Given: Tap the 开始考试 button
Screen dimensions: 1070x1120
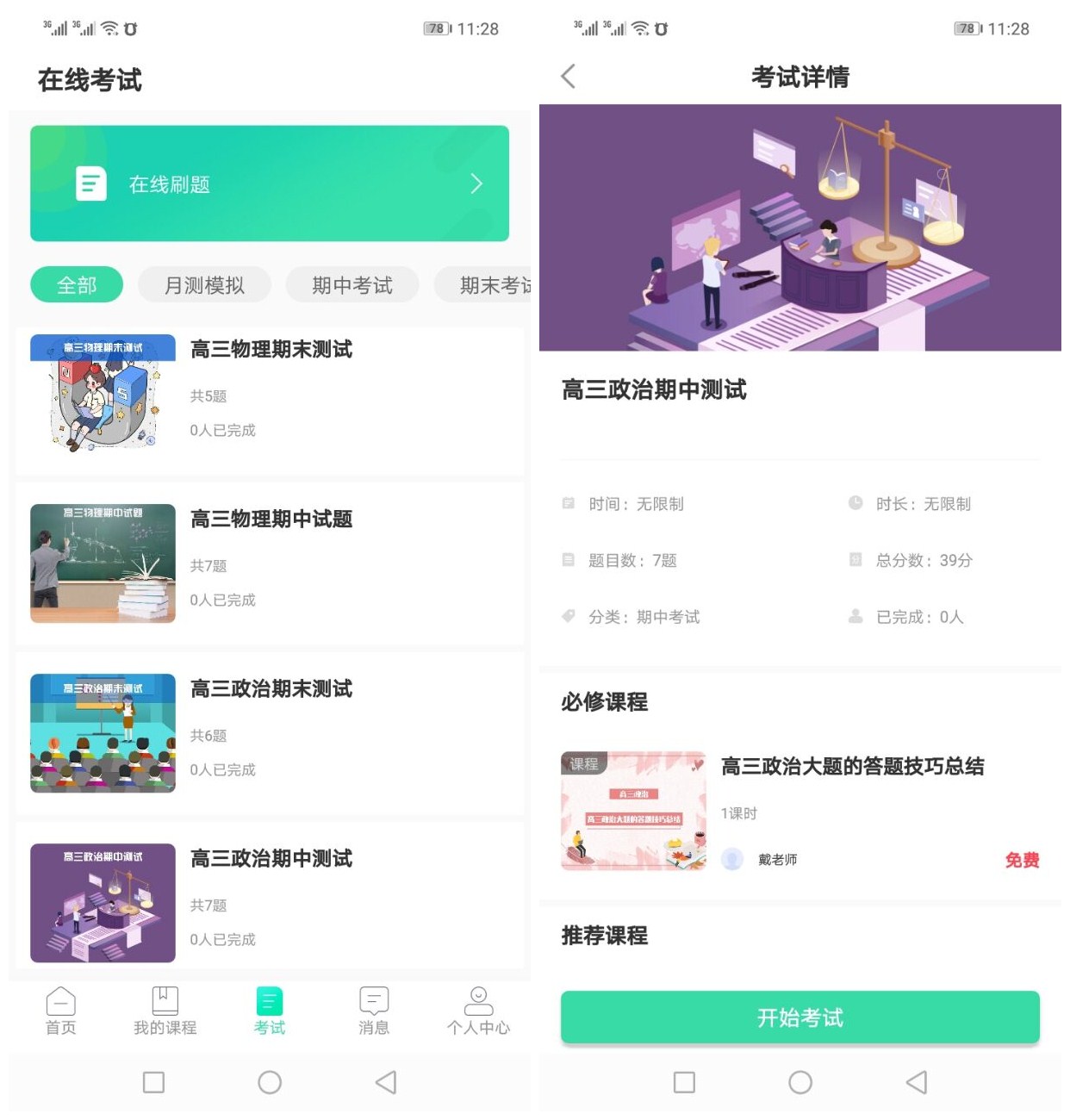Looking at the screenshot, I should tap(799, 1017).
